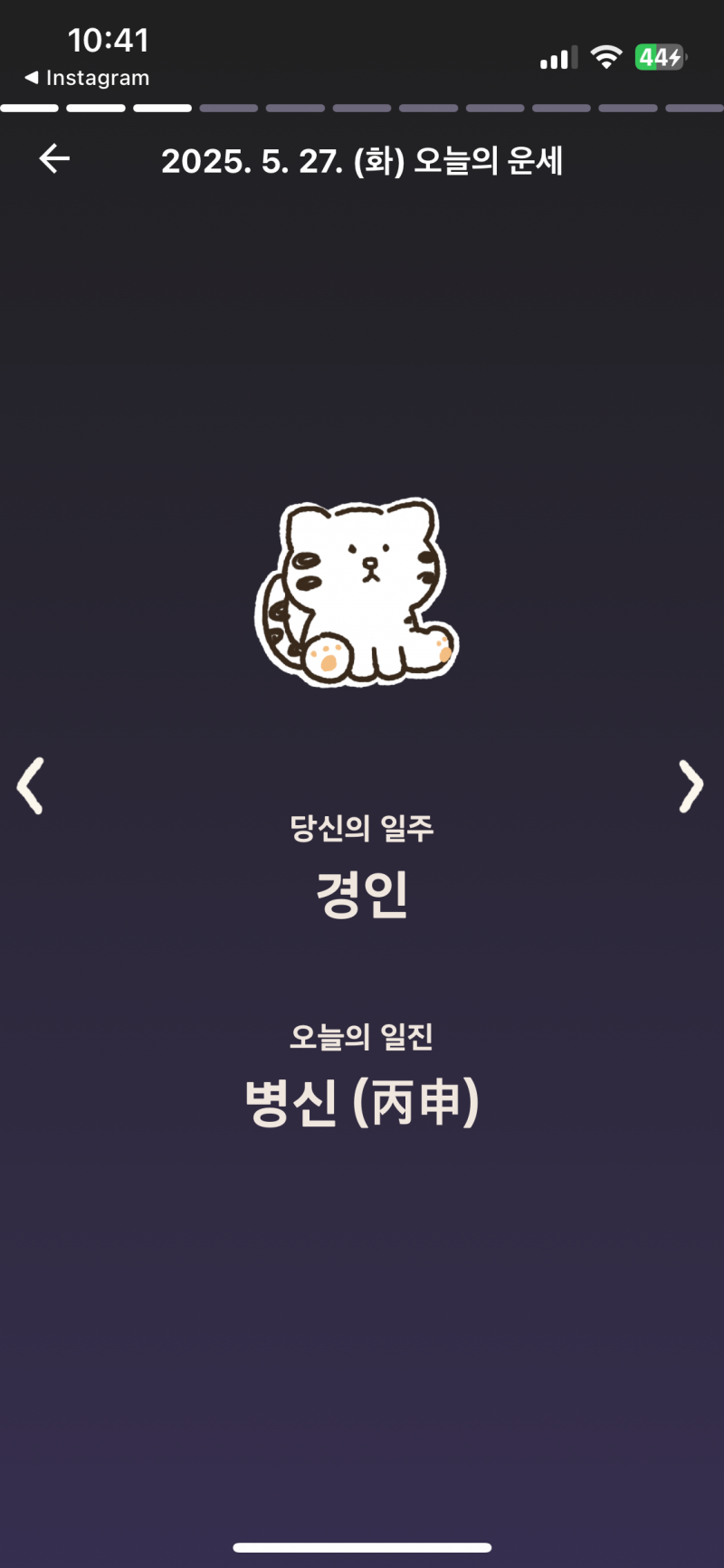Tap the 당신의 일주 section label
724x1568 pixels.
coord(361,828)
